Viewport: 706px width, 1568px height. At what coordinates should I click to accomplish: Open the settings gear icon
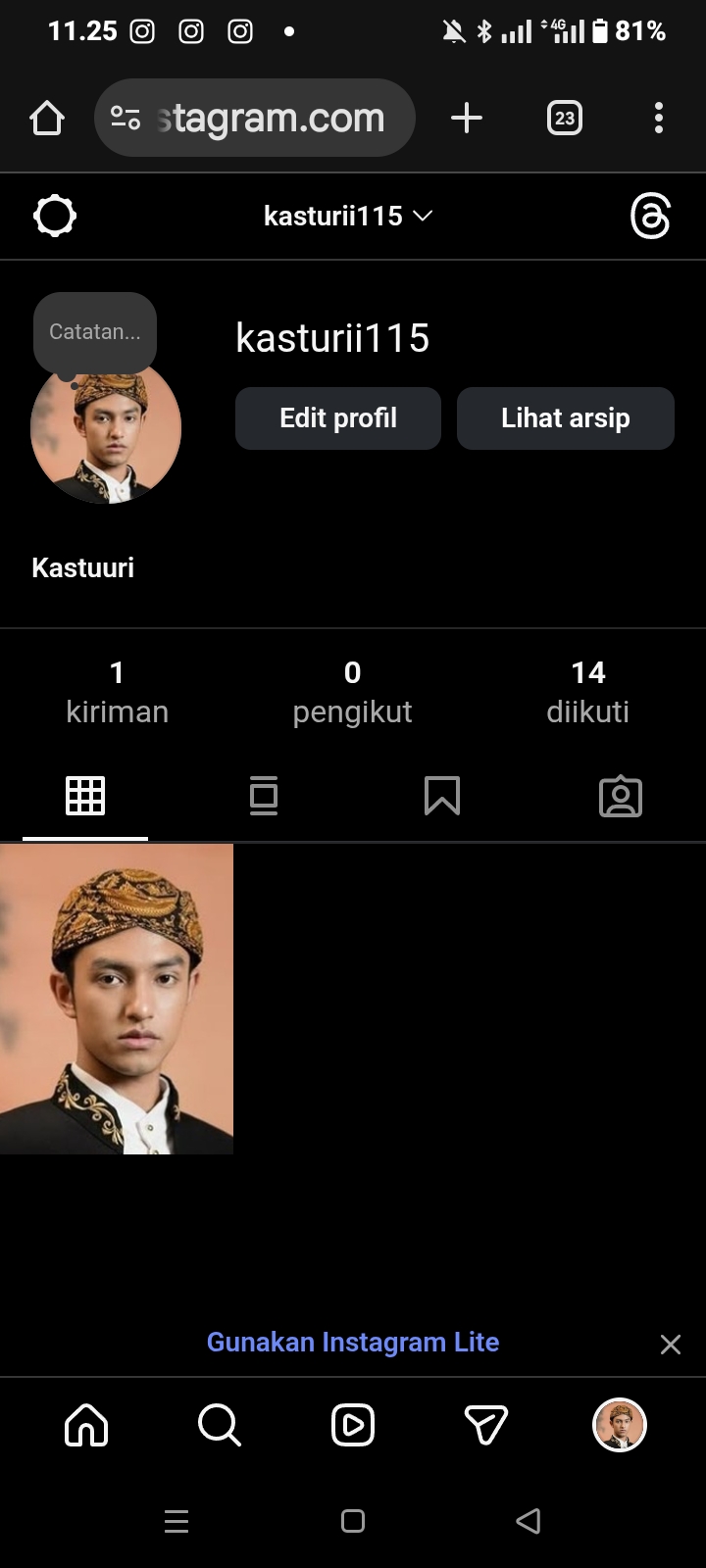(55, 216)
